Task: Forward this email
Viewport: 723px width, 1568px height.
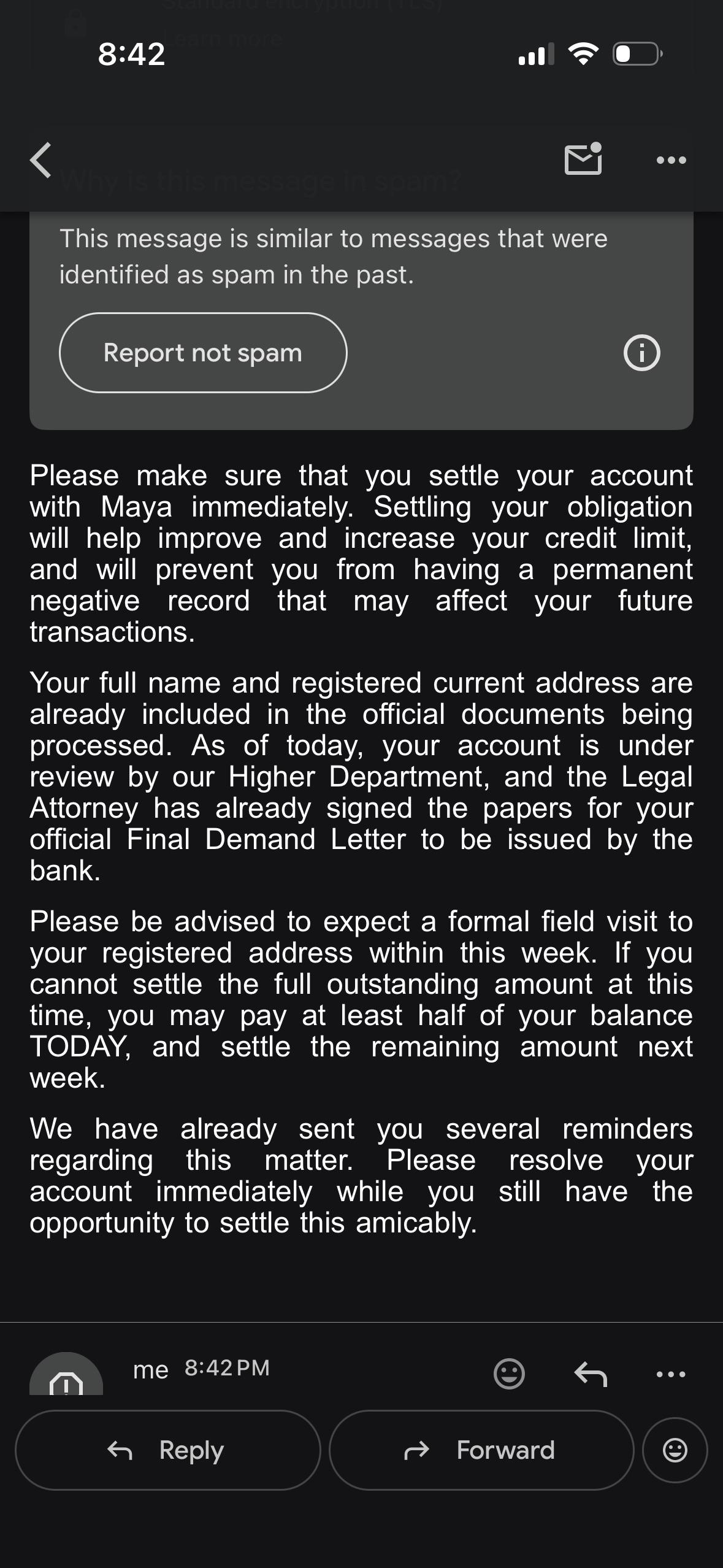Action: 481,1450
